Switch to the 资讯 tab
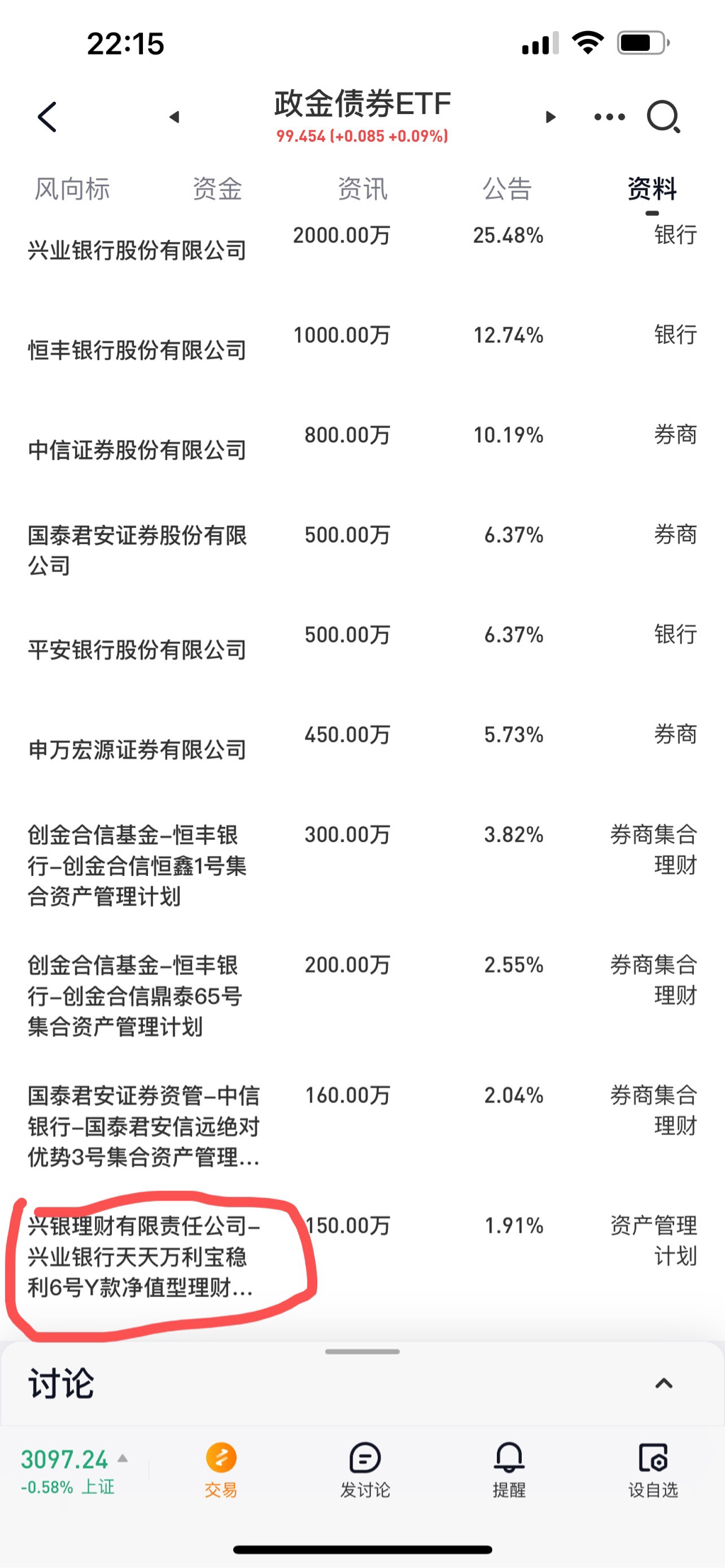The image size is (725, 1568). [362, 189]
